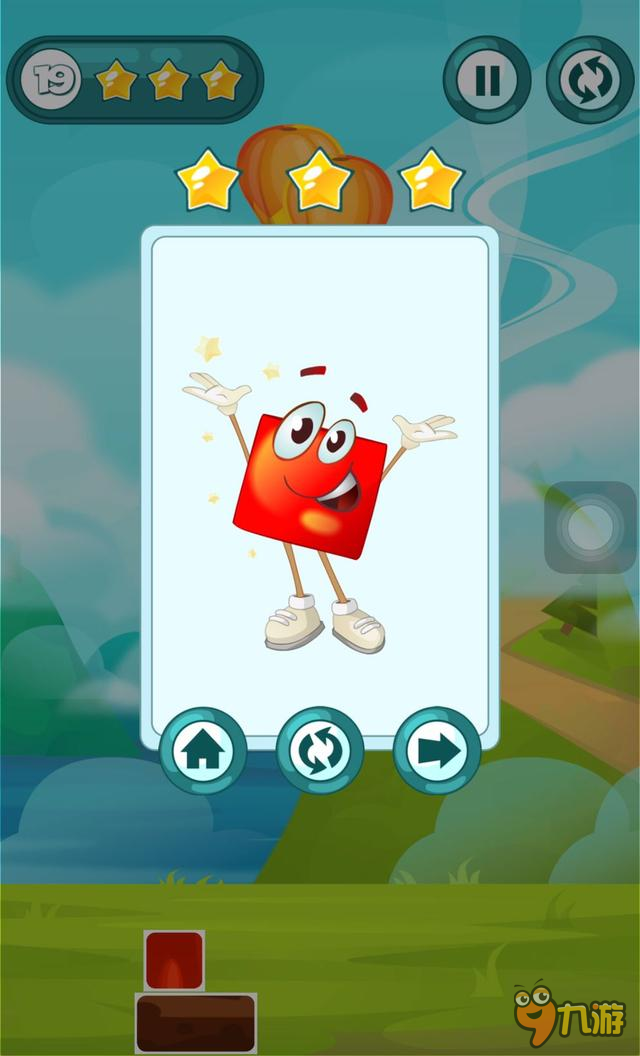Return to the home menu
Screen dimensions: 640x1056
203,750
